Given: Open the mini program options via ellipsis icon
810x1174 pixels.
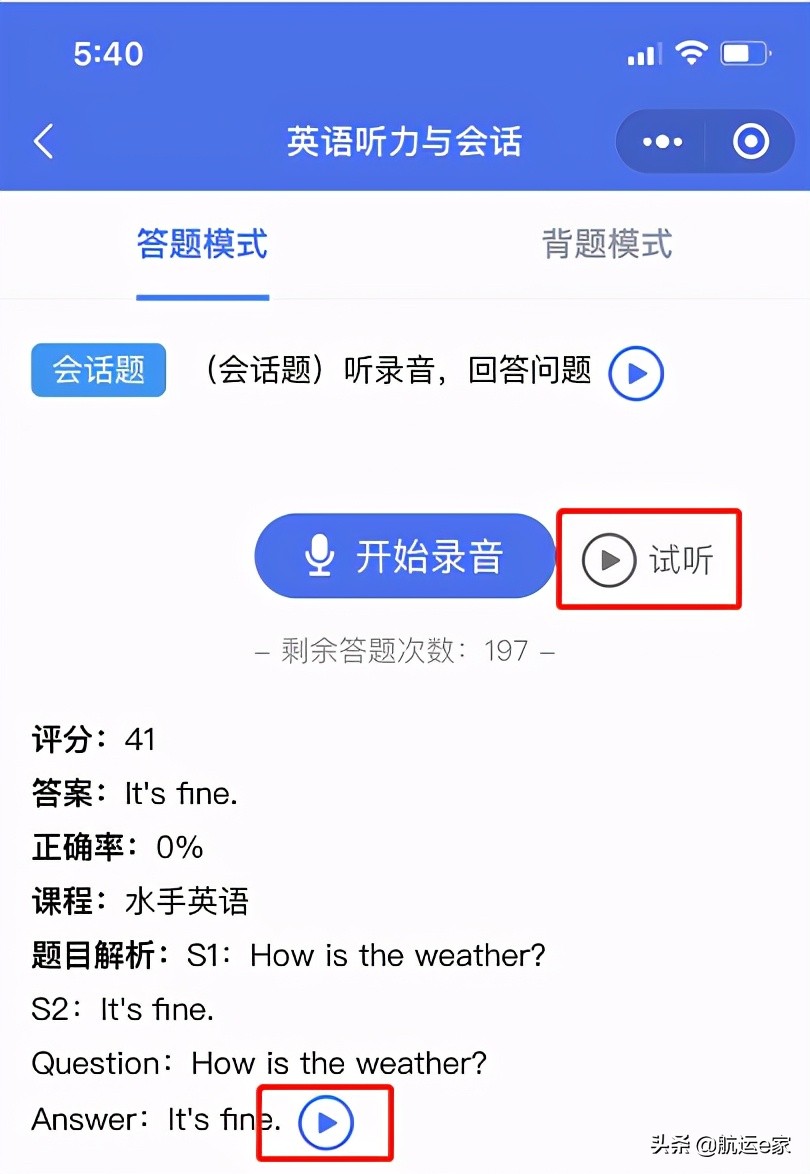Looking at the screenshot, I should coord(660,141).
